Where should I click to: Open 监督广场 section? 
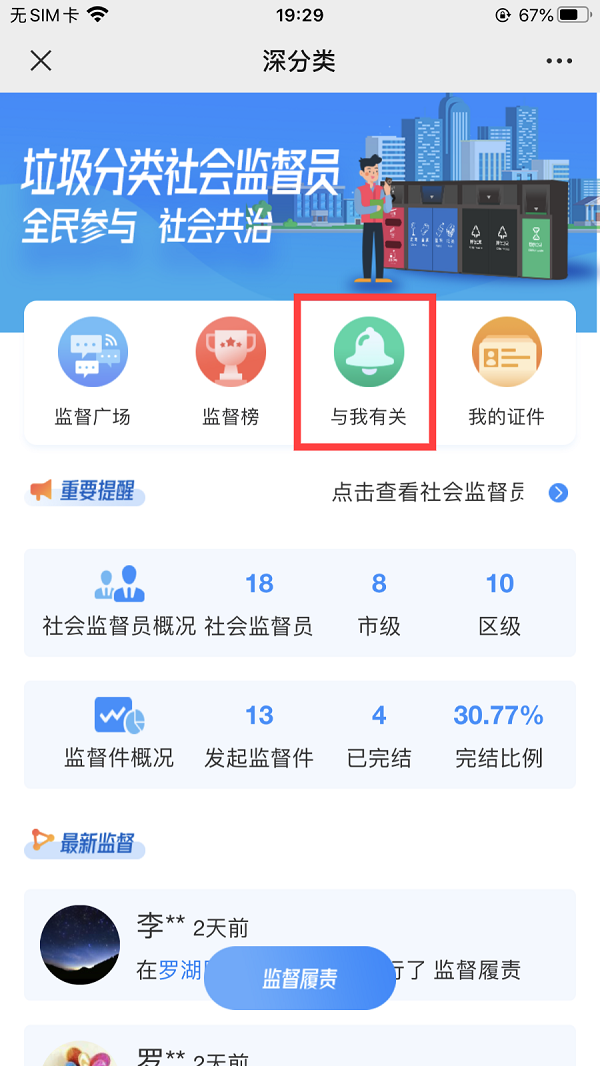coord(93,372)
